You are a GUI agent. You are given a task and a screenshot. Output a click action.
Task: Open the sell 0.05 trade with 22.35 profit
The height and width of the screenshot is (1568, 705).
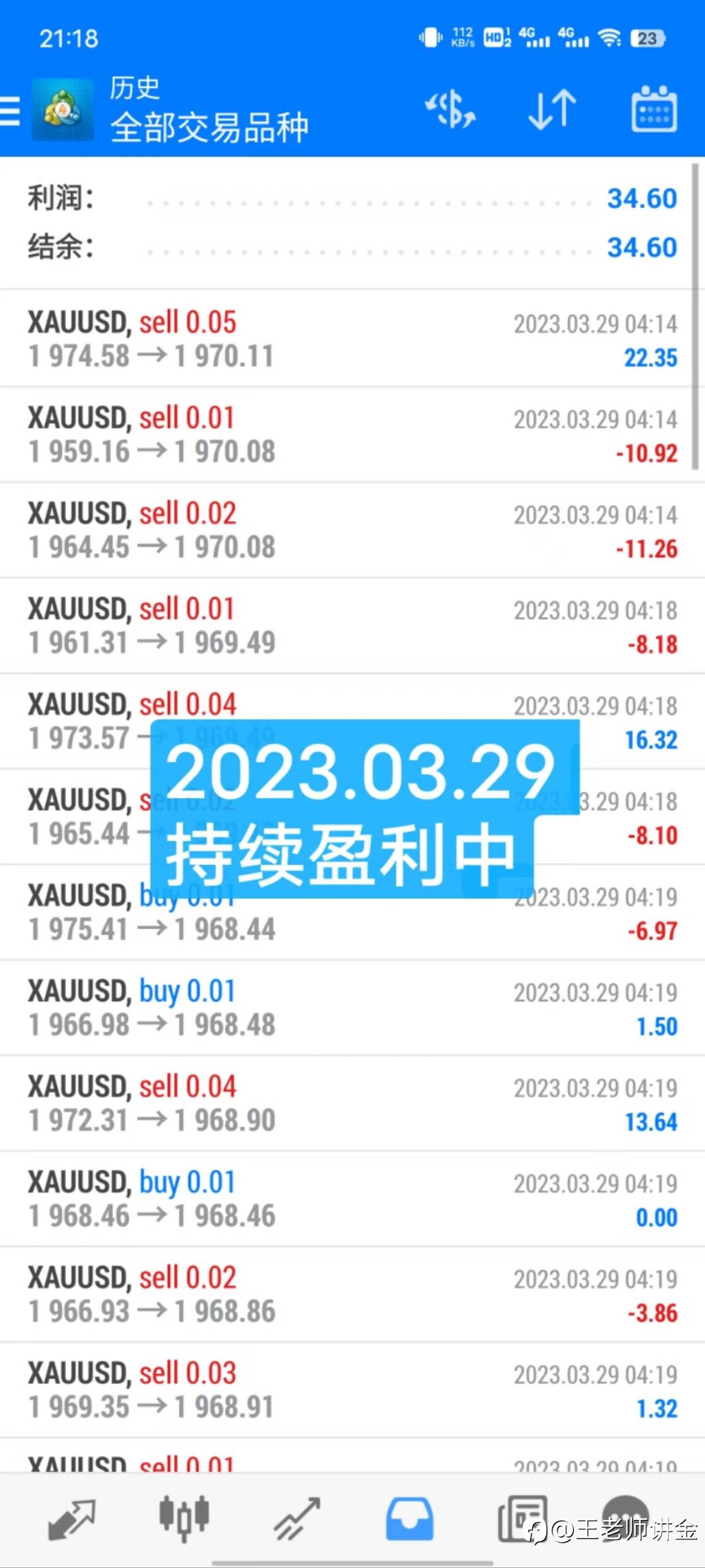pos(352,339)
